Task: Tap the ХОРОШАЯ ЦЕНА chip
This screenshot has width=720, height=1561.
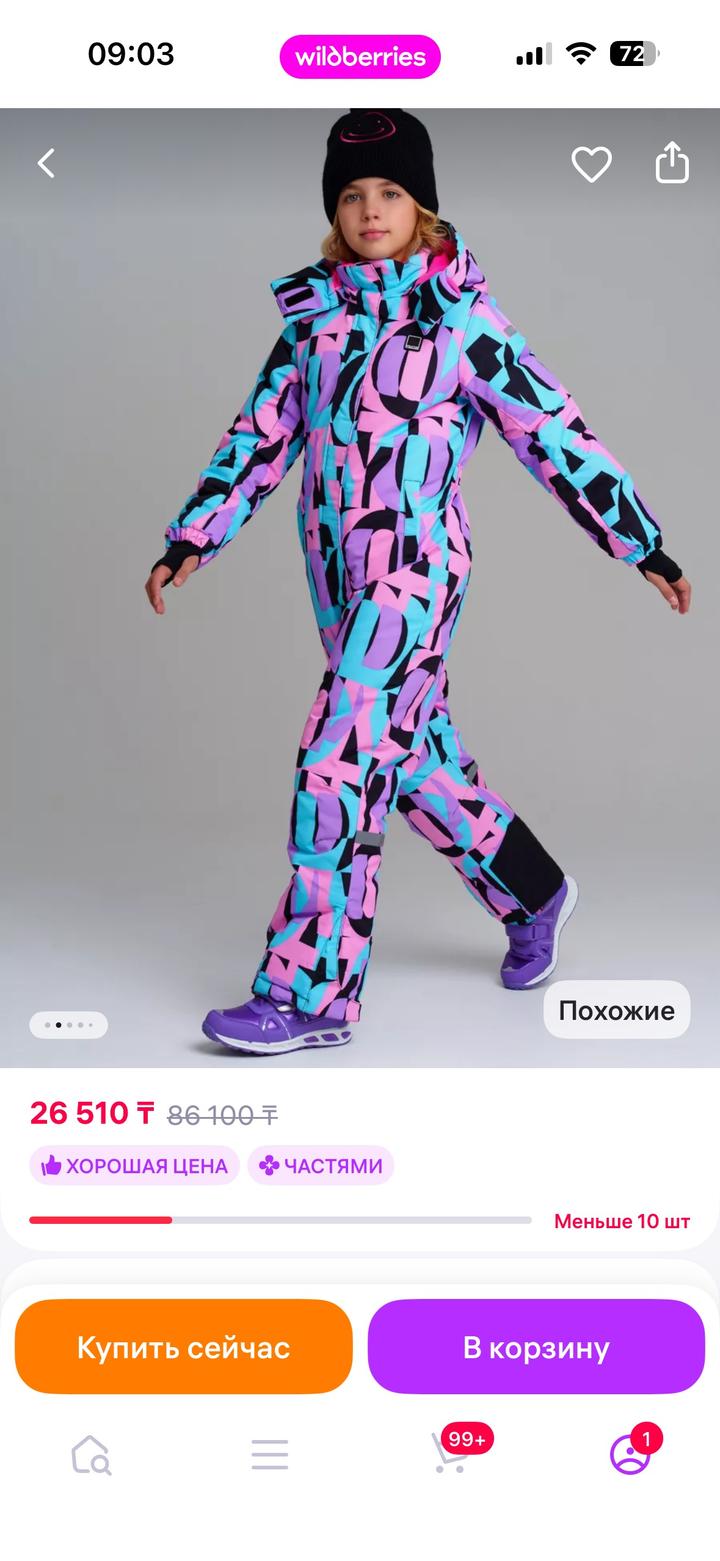Action: (134, 1166)
